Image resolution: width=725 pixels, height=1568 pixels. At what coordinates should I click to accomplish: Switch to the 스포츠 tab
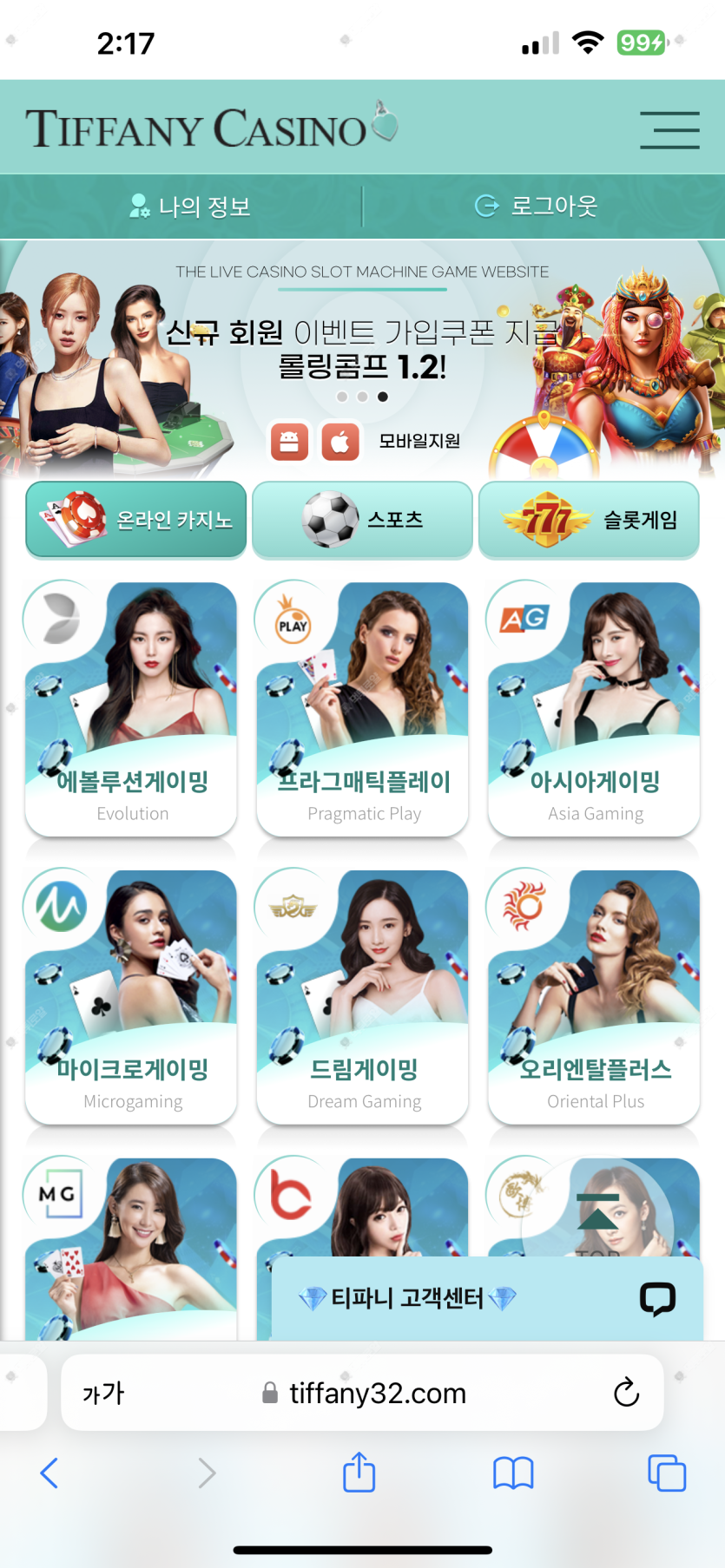click(x=362, y=520)
